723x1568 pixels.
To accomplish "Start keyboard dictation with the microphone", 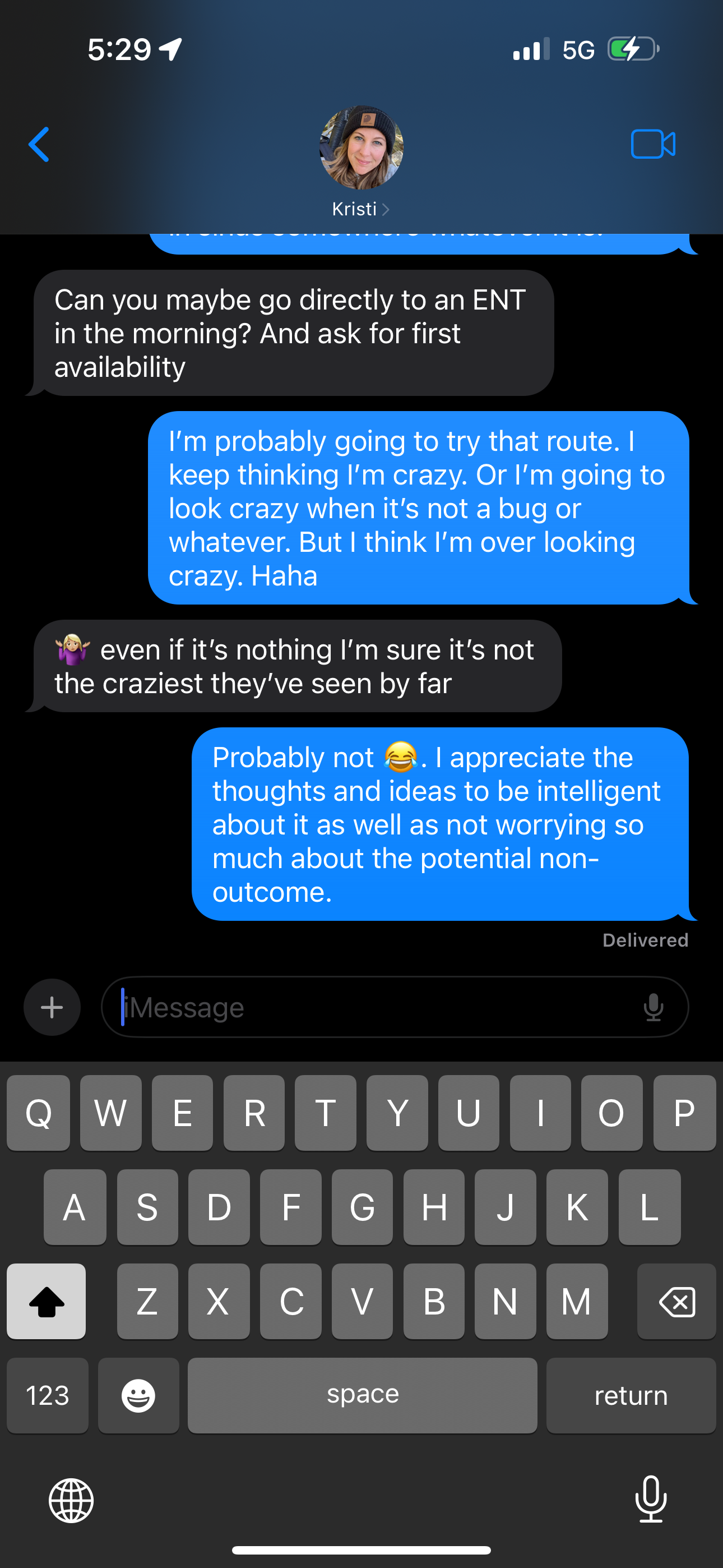I will pos(651,1499).
